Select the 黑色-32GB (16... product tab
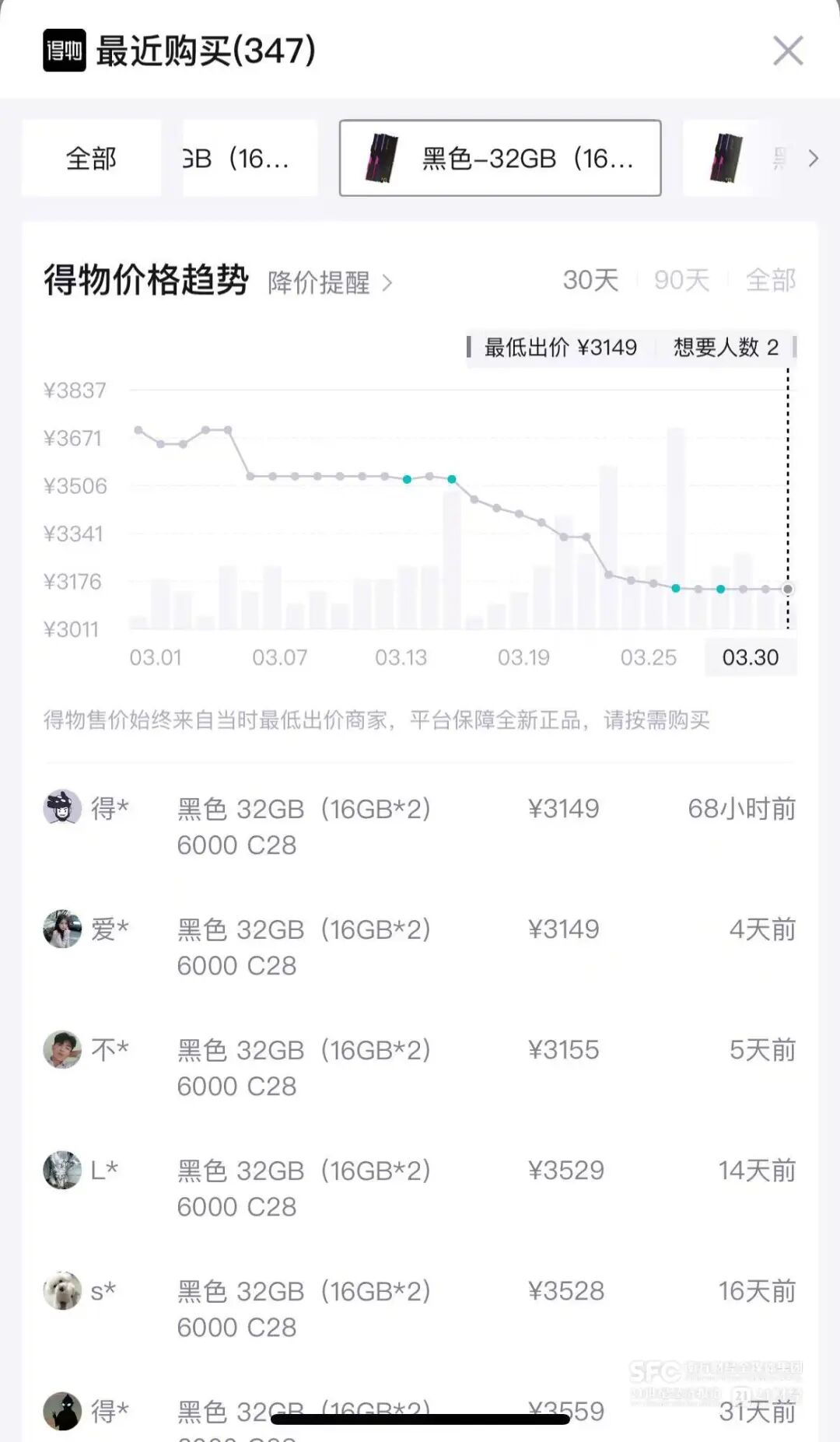The width and height of the screenshot is (840, 1442). pos(500,158)
